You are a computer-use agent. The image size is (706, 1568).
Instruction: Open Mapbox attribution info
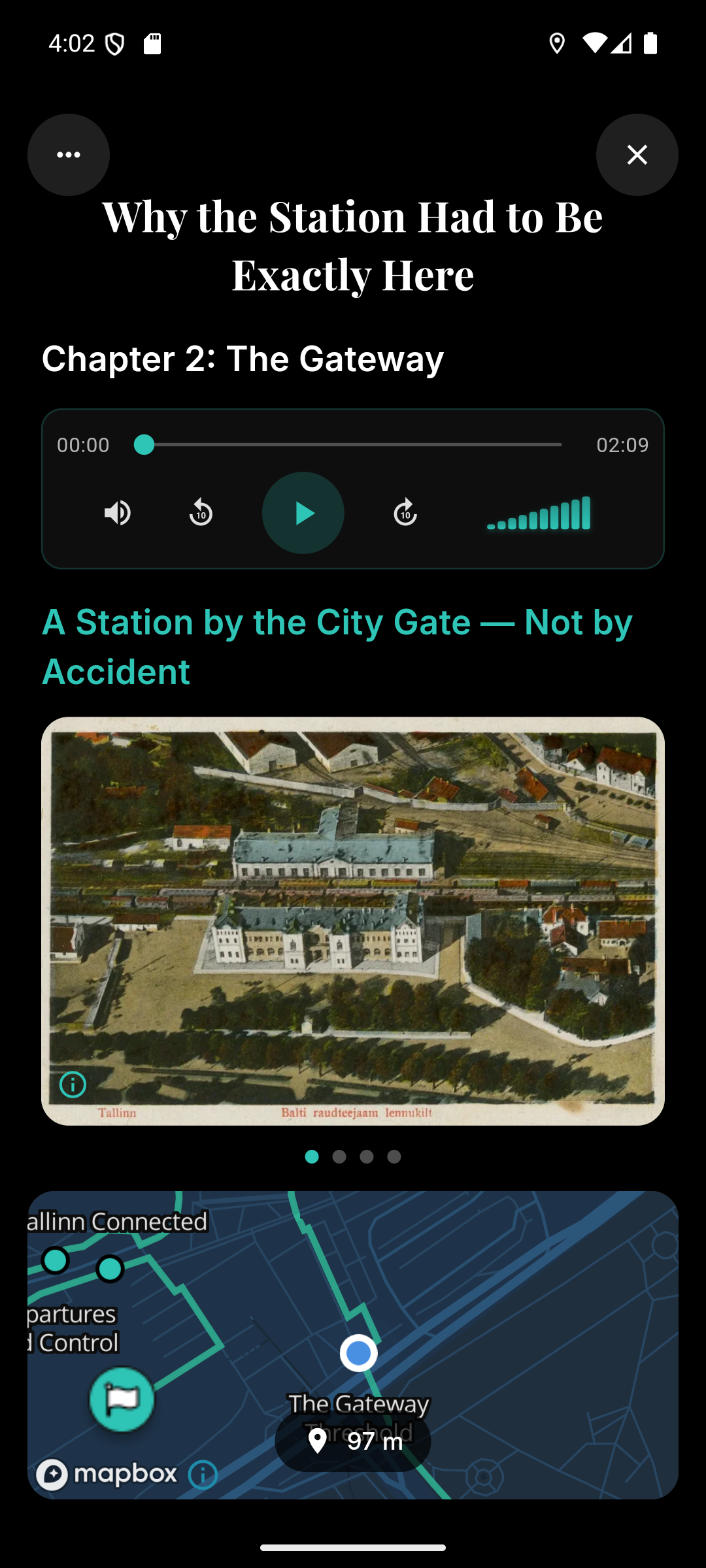[x=203, y=1475]
